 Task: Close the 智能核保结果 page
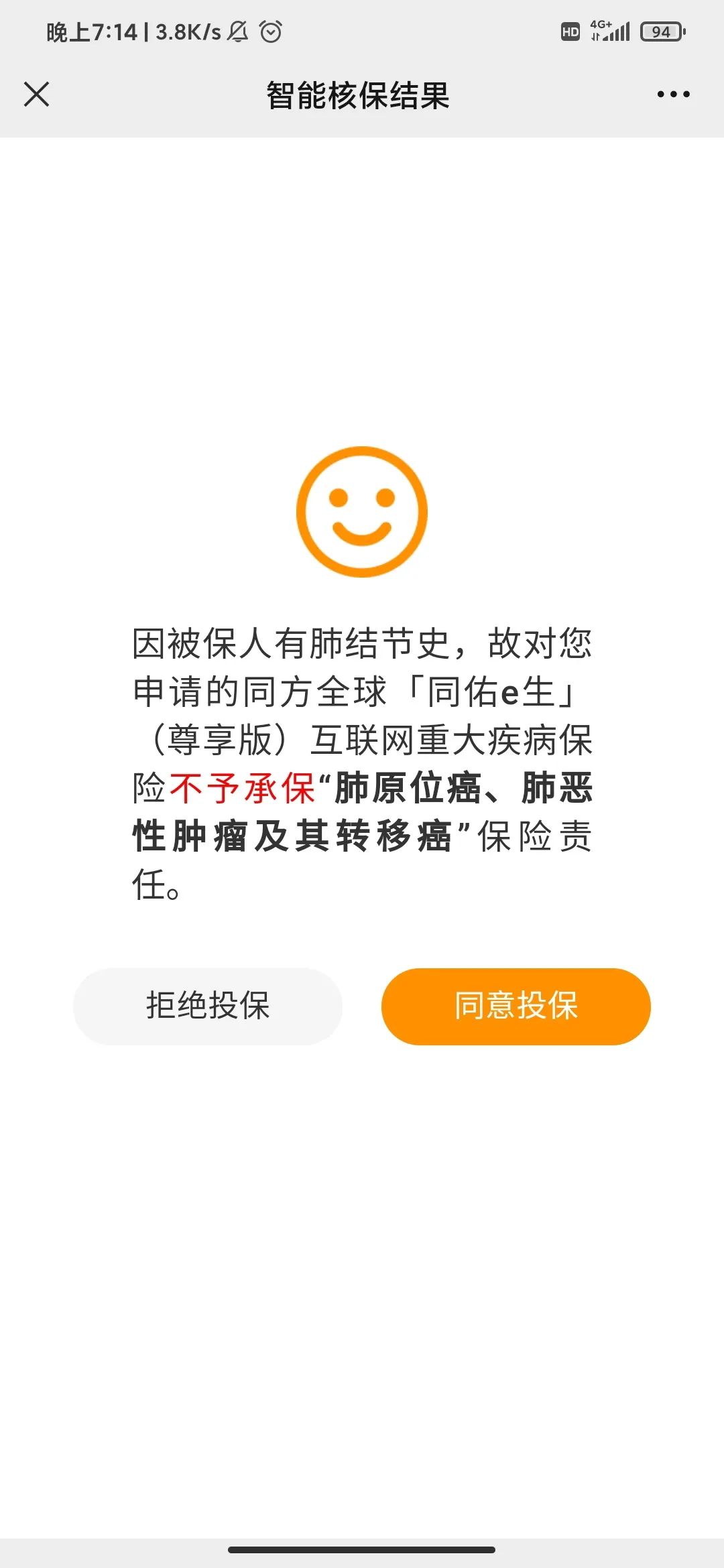37,94
